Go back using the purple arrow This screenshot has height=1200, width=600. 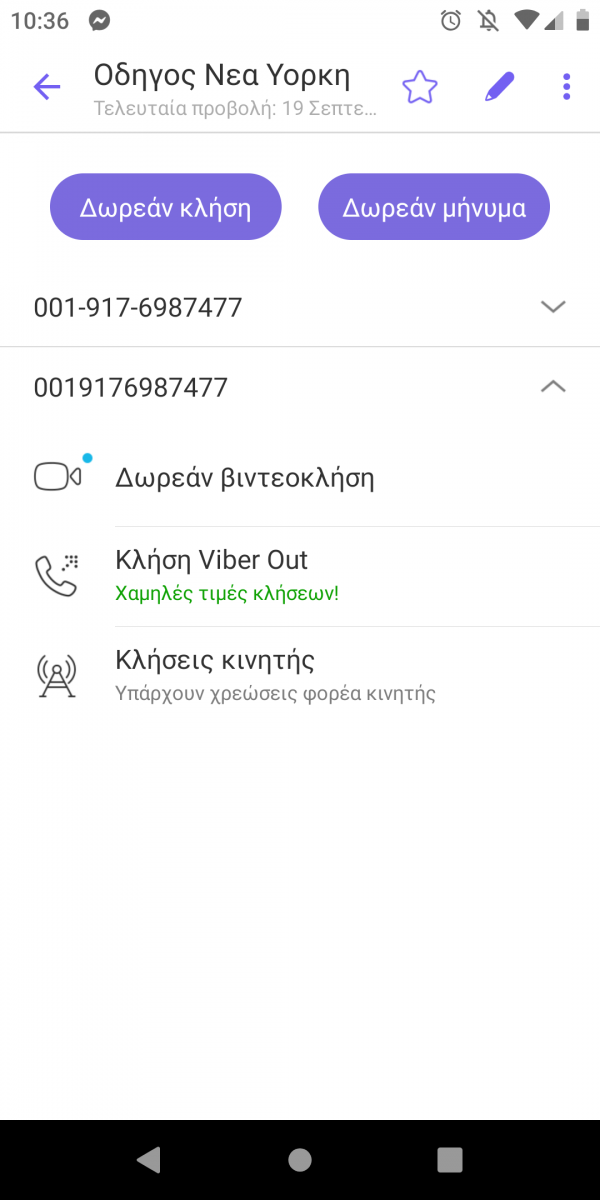pyautogui.click(x=47, y=88)
